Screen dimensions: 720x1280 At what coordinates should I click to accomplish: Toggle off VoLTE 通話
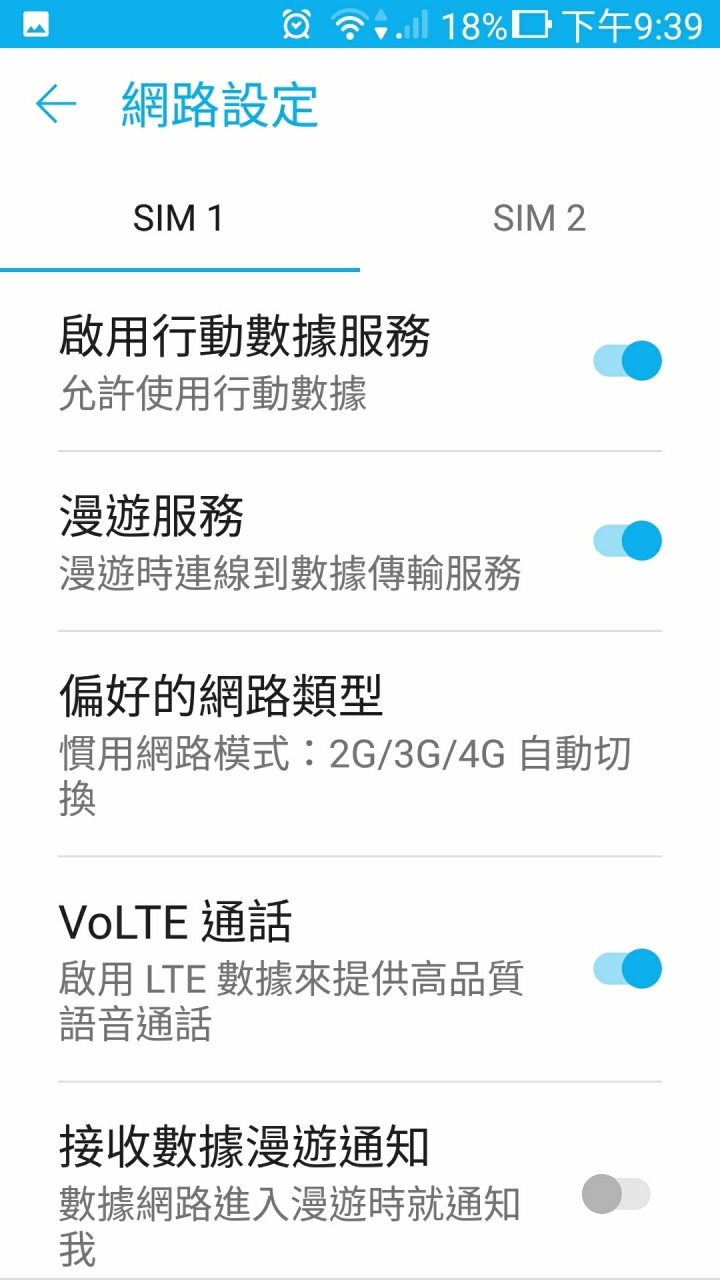[x=627, y=969]
